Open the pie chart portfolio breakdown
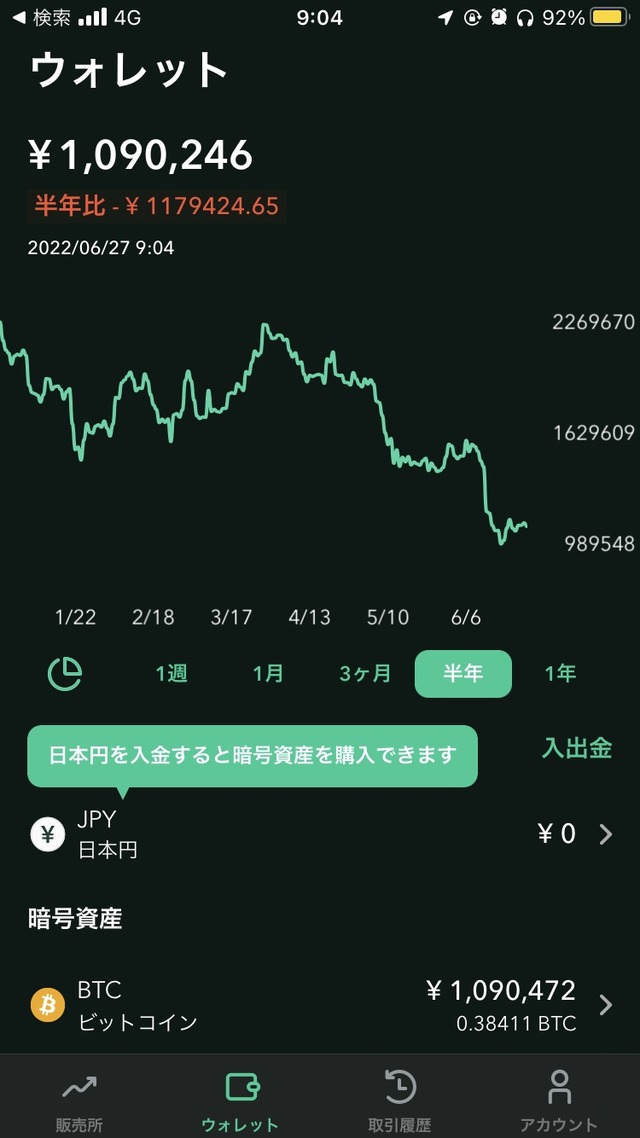The width and height of the screenshot is (640, 1138). click(65, 673)
